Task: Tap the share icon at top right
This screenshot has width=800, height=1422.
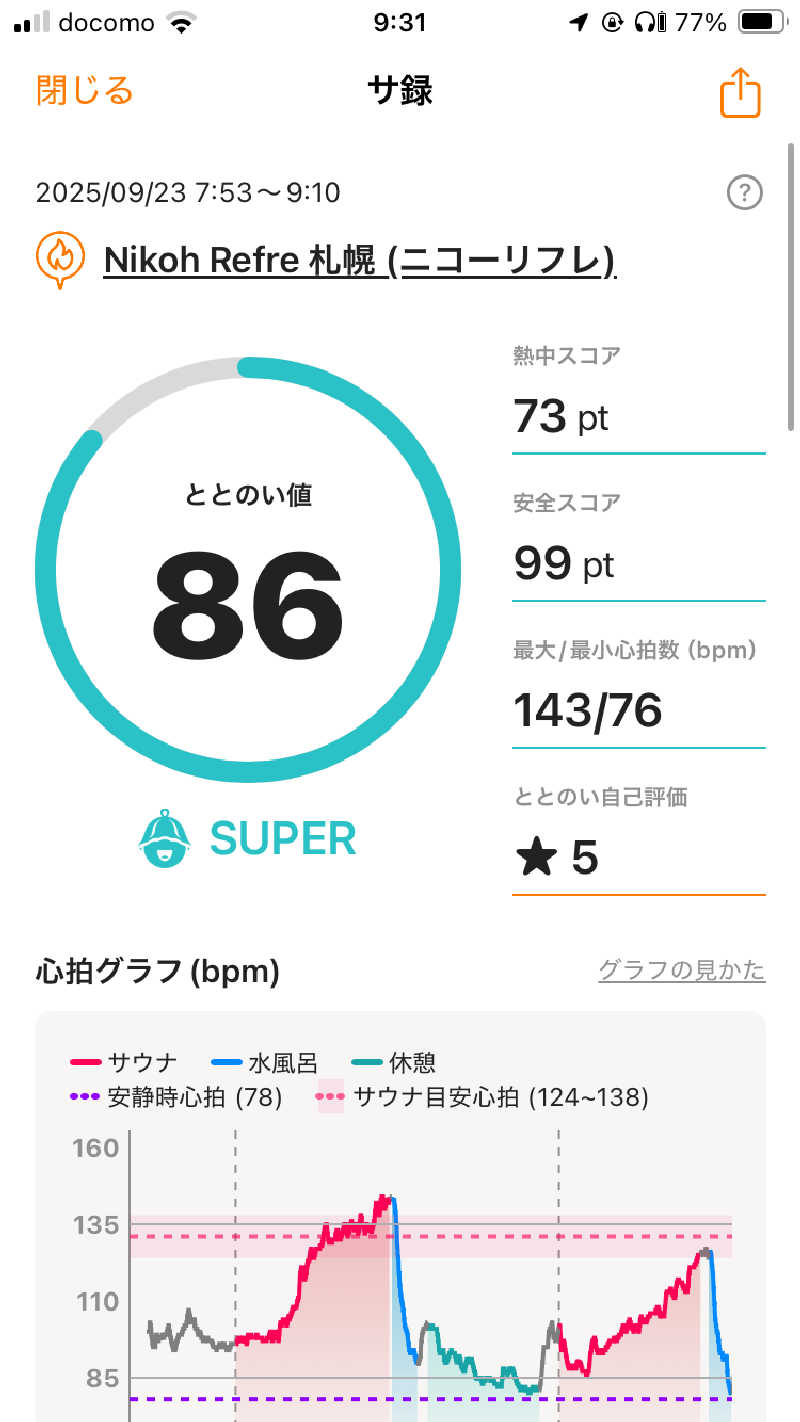Action: 740,91
